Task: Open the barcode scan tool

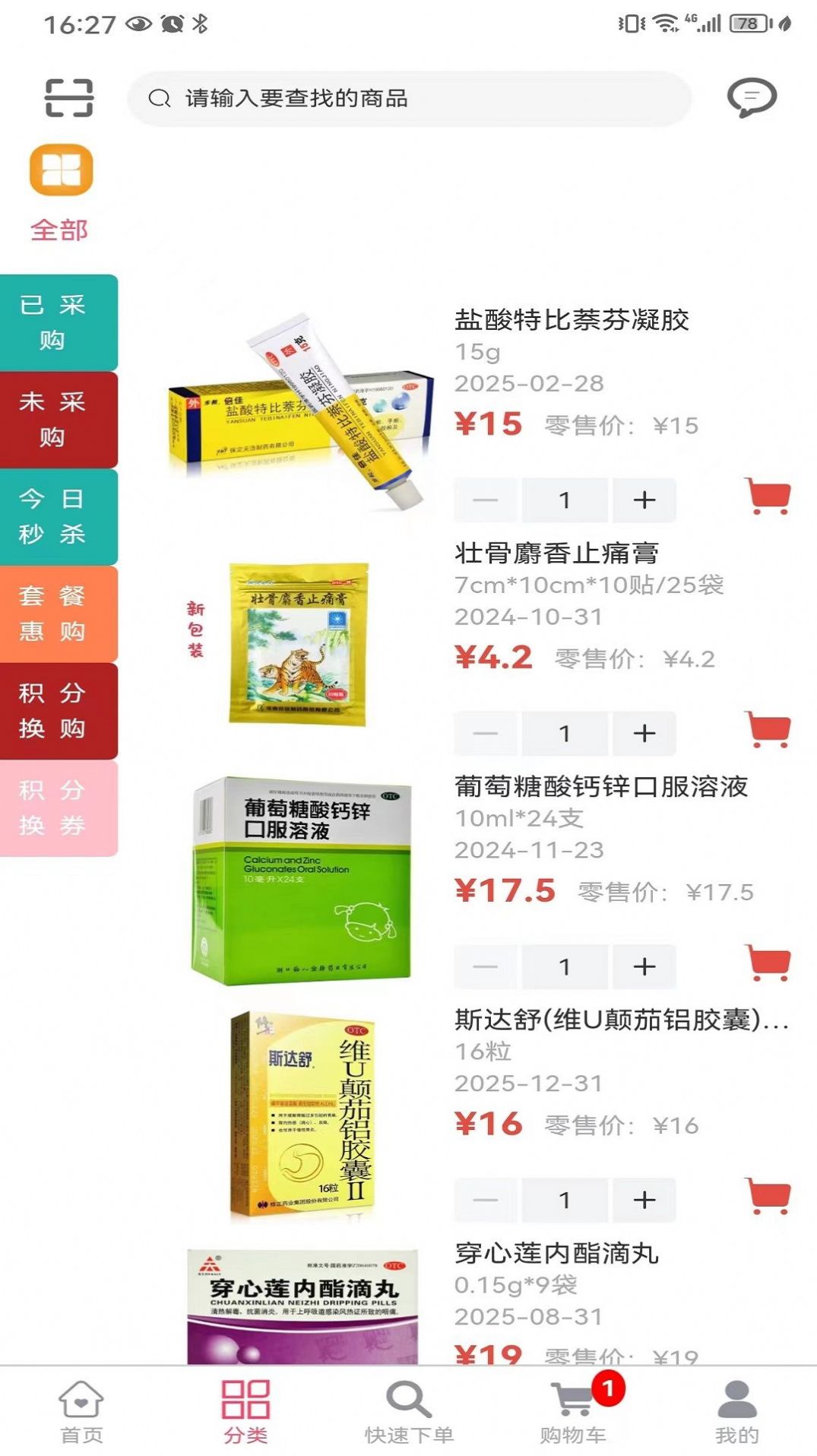Action: pyautogui.click(x=67, y=97)
